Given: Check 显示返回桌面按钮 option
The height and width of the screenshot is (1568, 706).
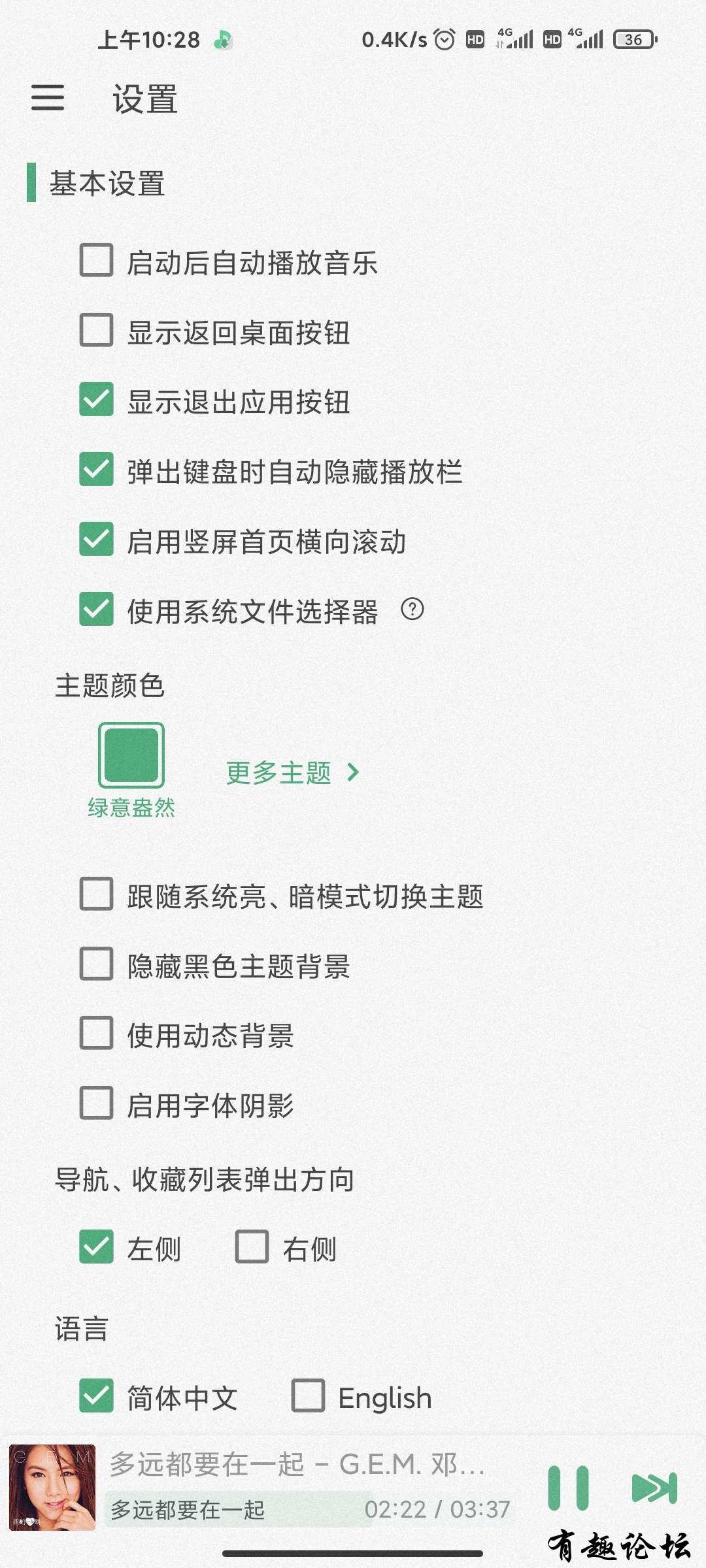Looking at the screenshot, I should [97, 331].
